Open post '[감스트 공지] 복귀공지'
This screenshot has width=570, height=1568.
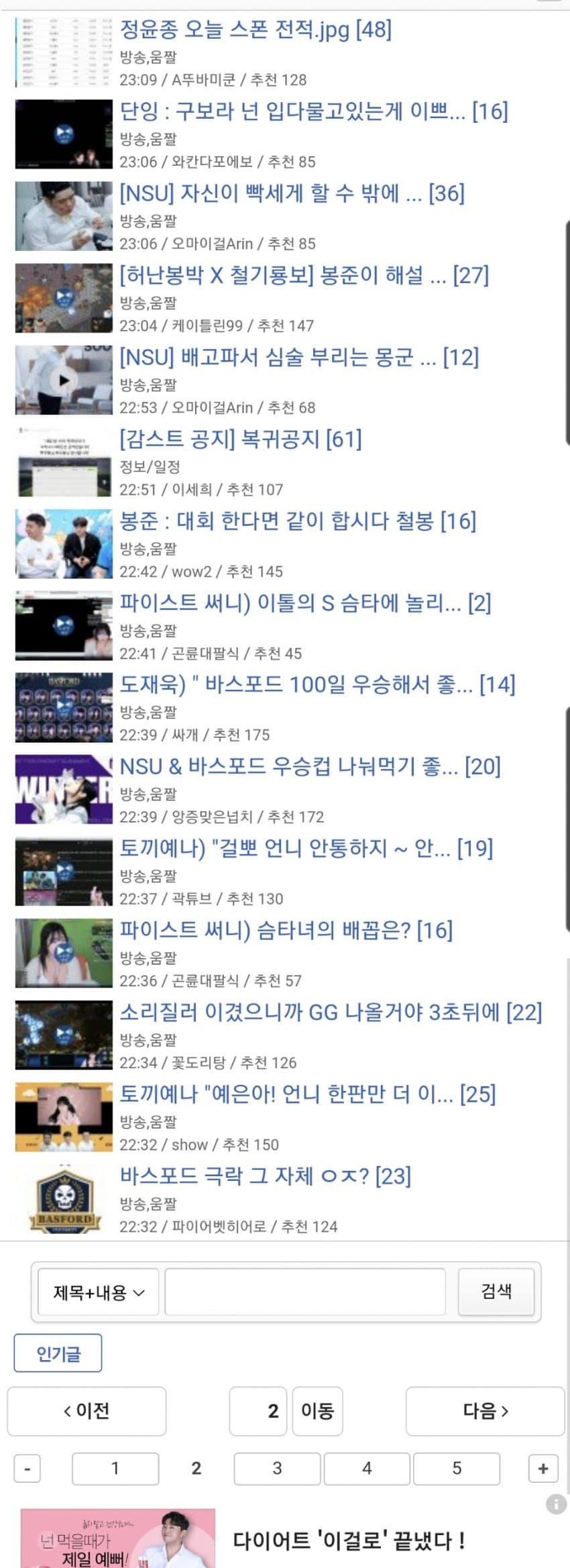click(x=240, y=439)
